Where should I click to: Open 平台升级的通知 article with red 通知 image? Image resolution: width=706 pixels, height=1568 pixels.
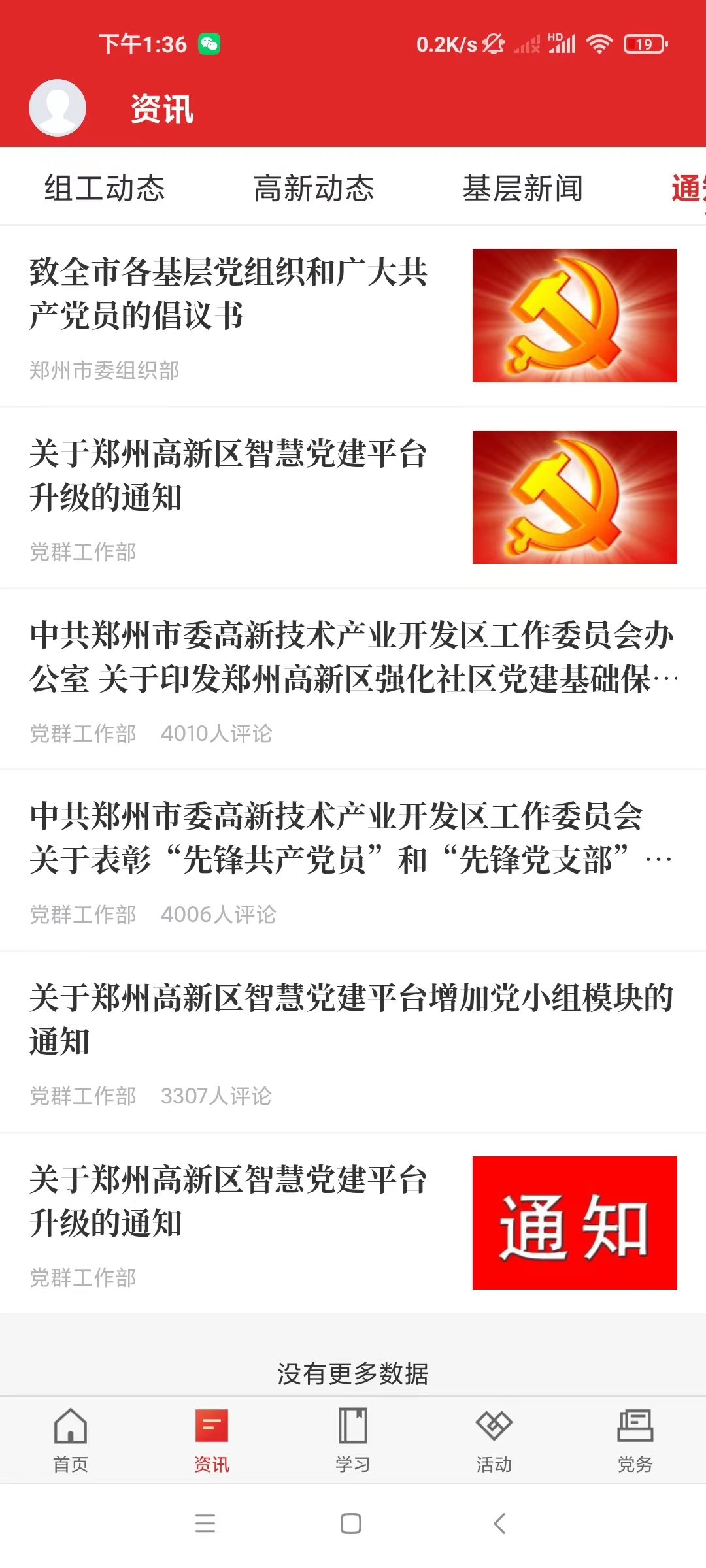coord(229,1201)
